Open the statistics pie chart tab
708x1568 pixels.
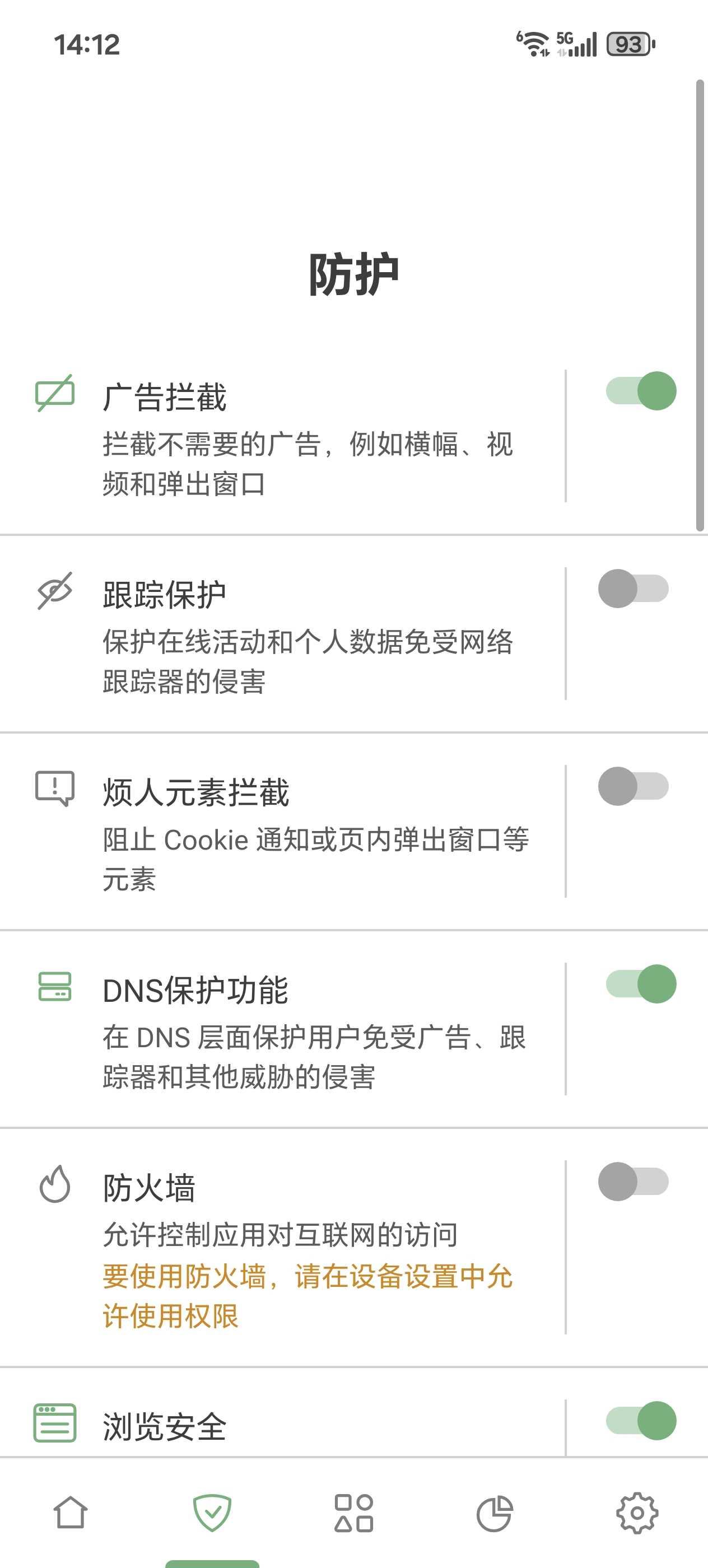(x=495, y=1513)
